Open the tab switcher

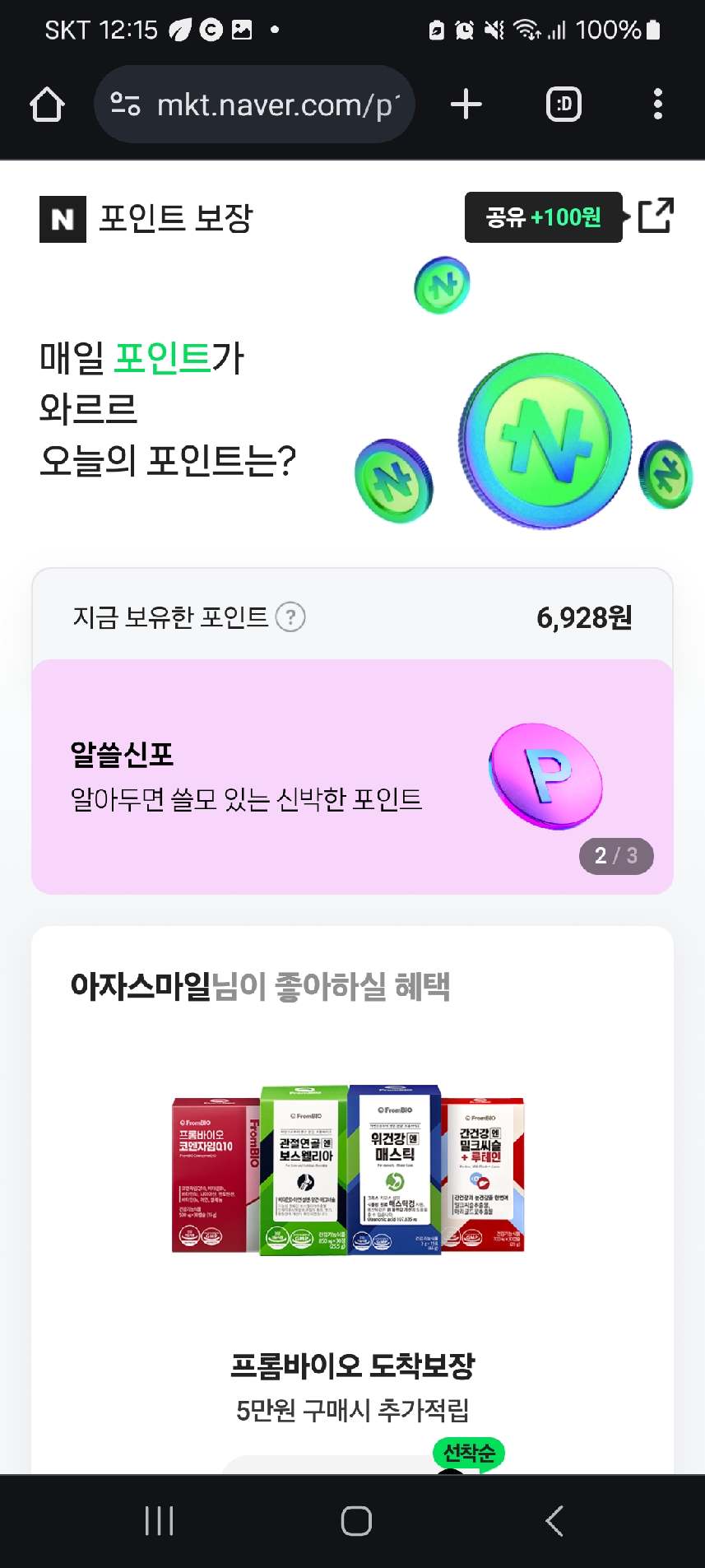(564, 105)
